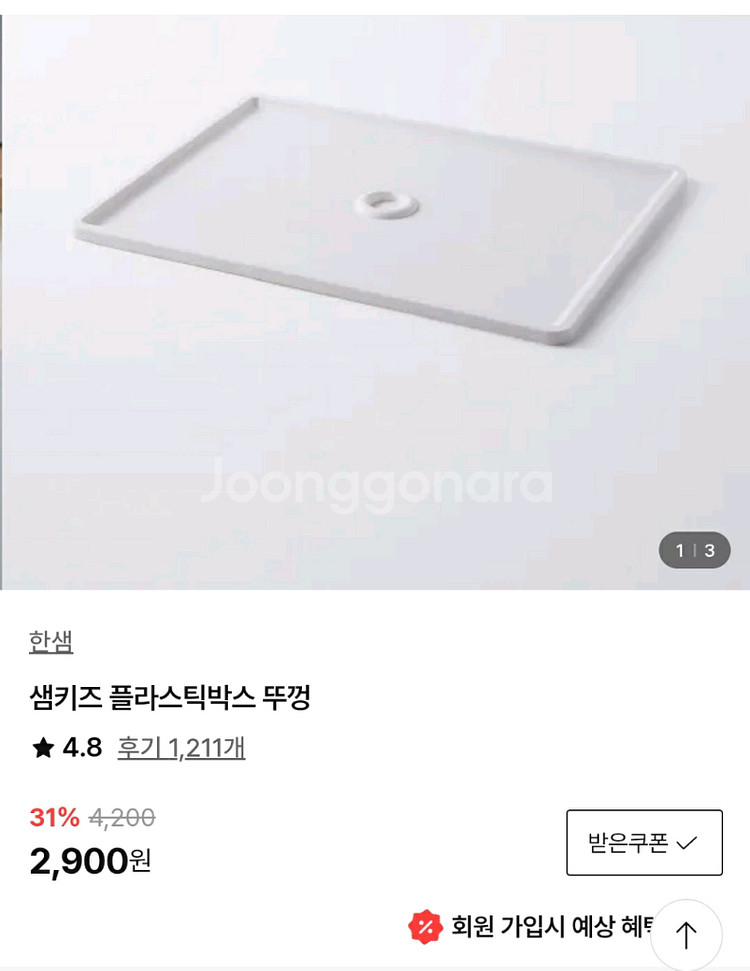Viewport: 750px width, 971px height.
Task: Open the 받은쿠폰 coupon panel
Action: (644, 842)
